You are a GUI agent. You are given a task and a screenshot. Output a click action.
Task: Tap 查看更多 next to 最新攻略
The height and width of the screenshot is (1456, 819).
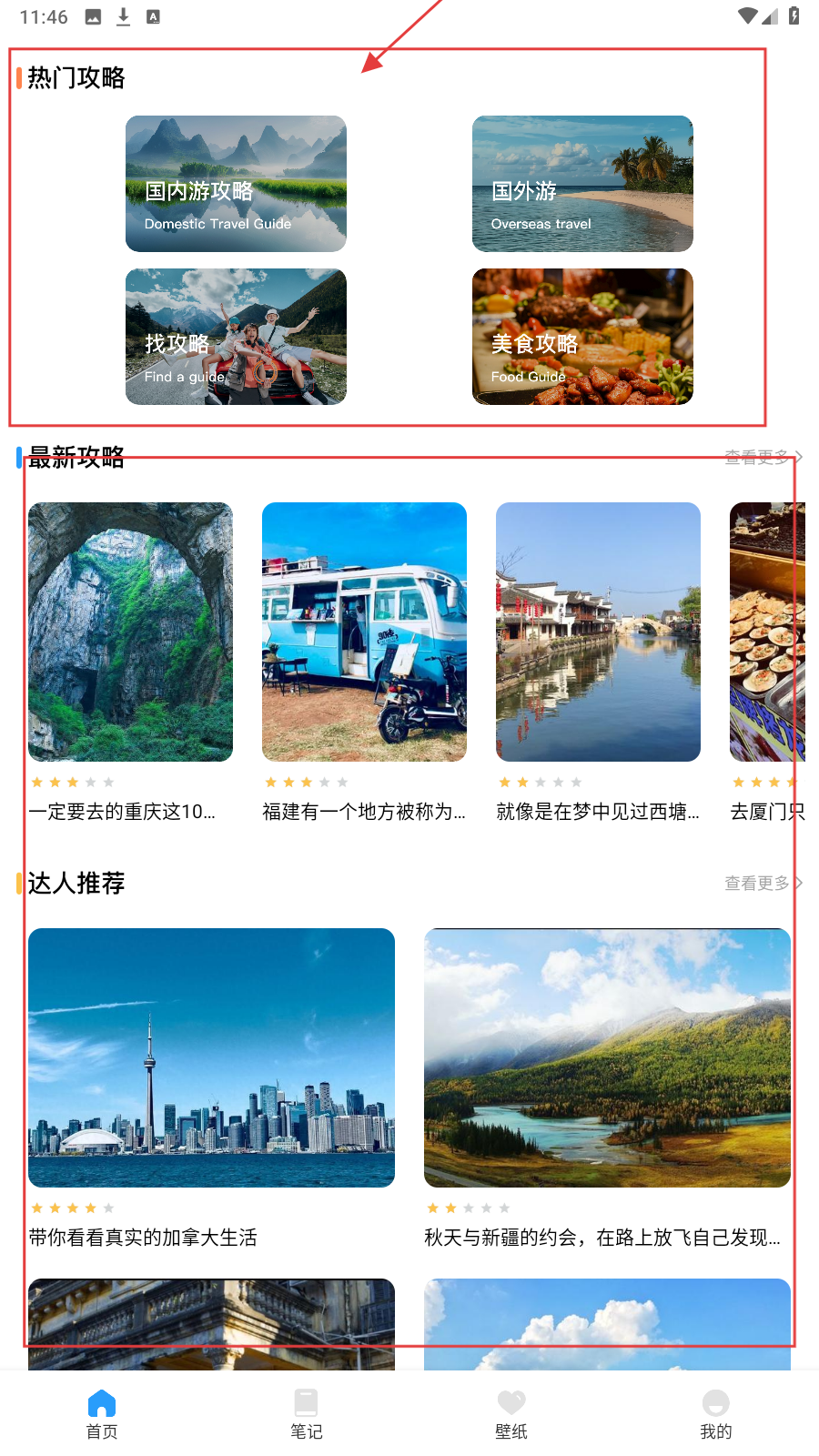pos(763,457)
